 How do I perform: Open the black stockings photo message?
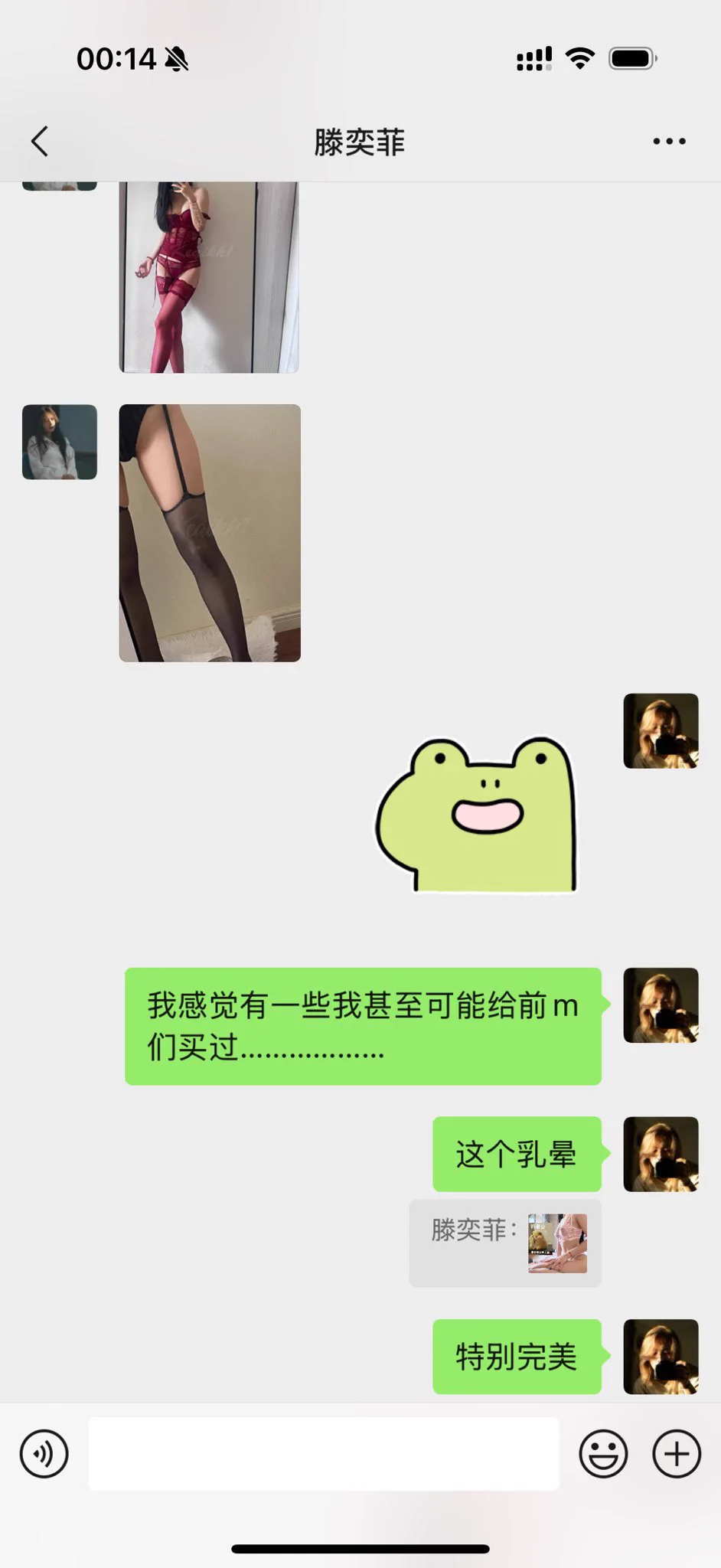[210, 533]
